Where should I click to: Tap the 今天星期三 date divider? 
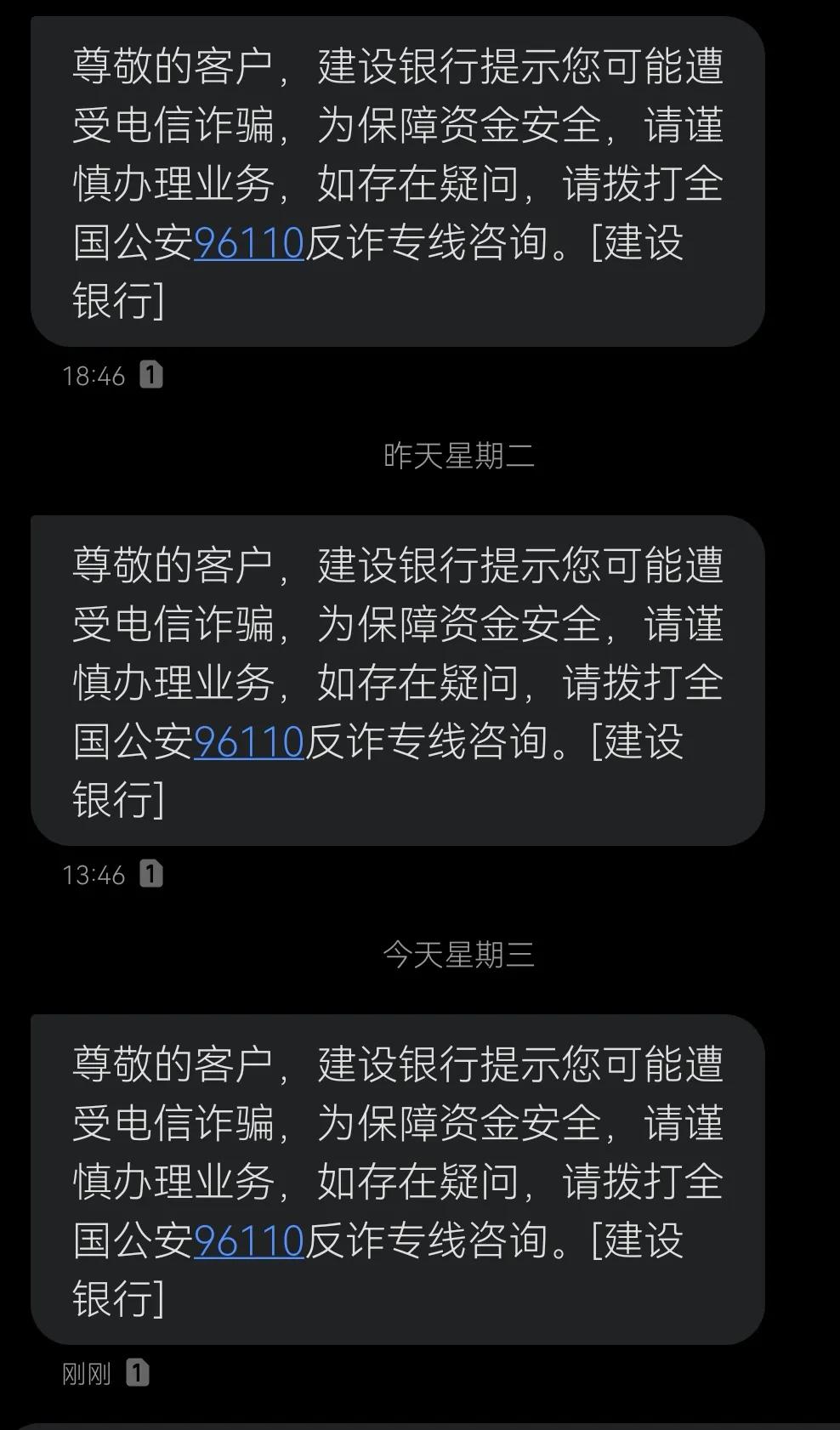pyautogui.click(x=457, y=956)
